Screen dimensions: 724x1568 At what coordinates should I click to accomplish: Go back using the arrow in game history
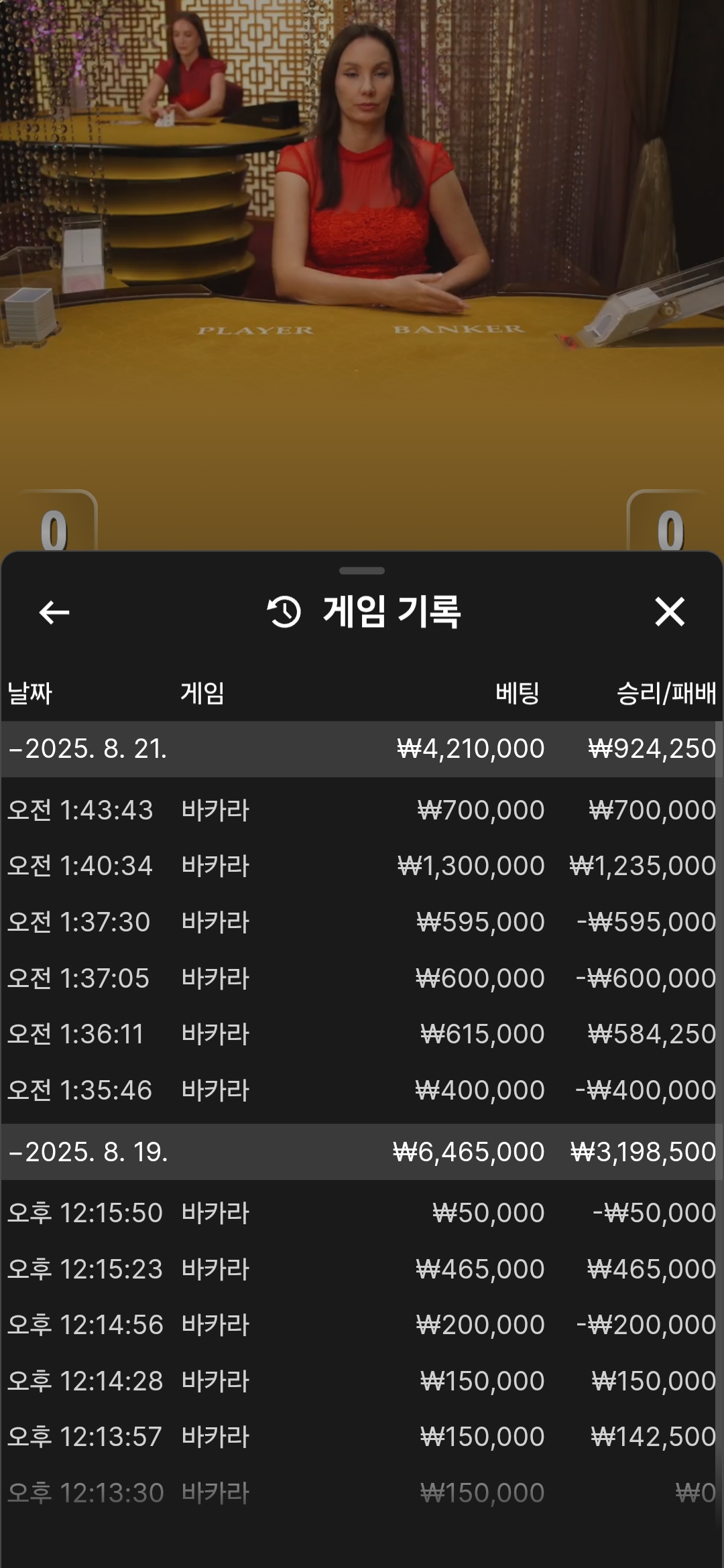[x=54, y=612]
